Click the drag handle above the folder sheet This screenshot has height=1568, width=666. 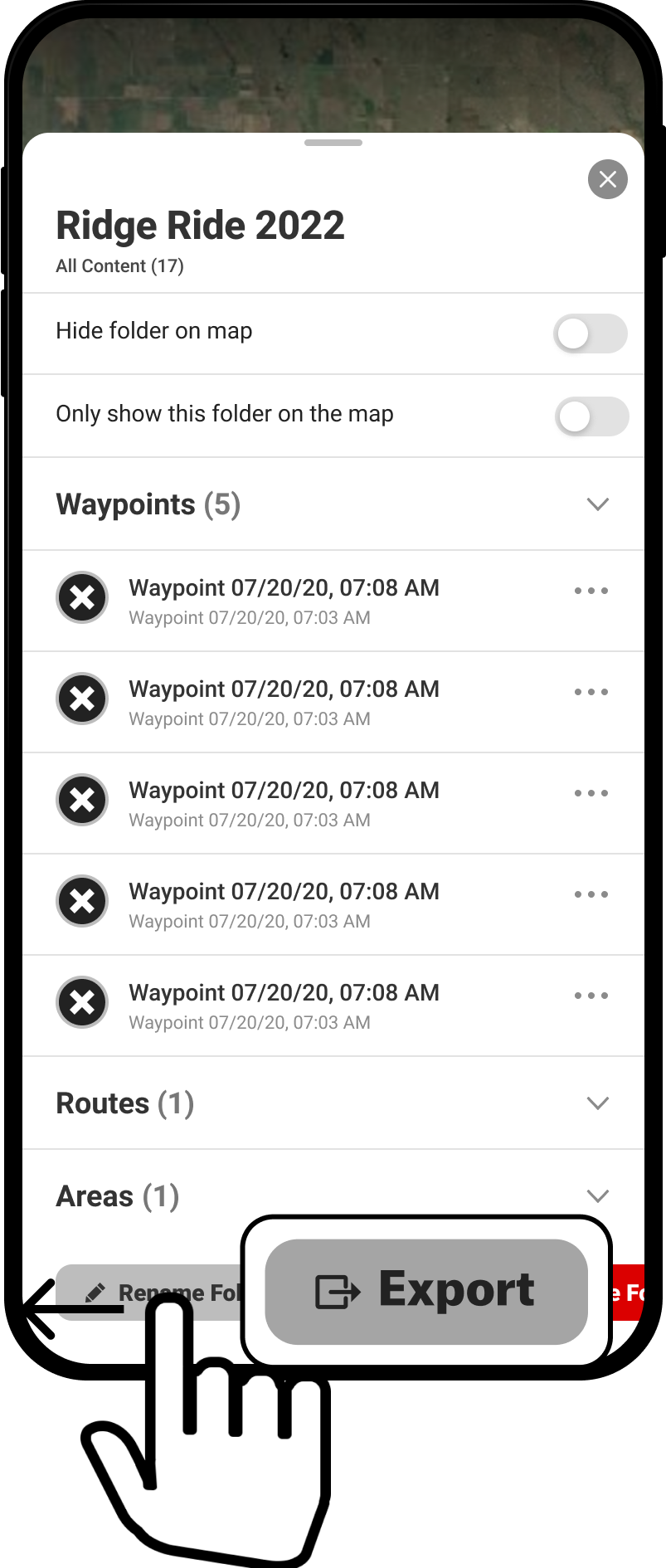[x=333, y=142]
